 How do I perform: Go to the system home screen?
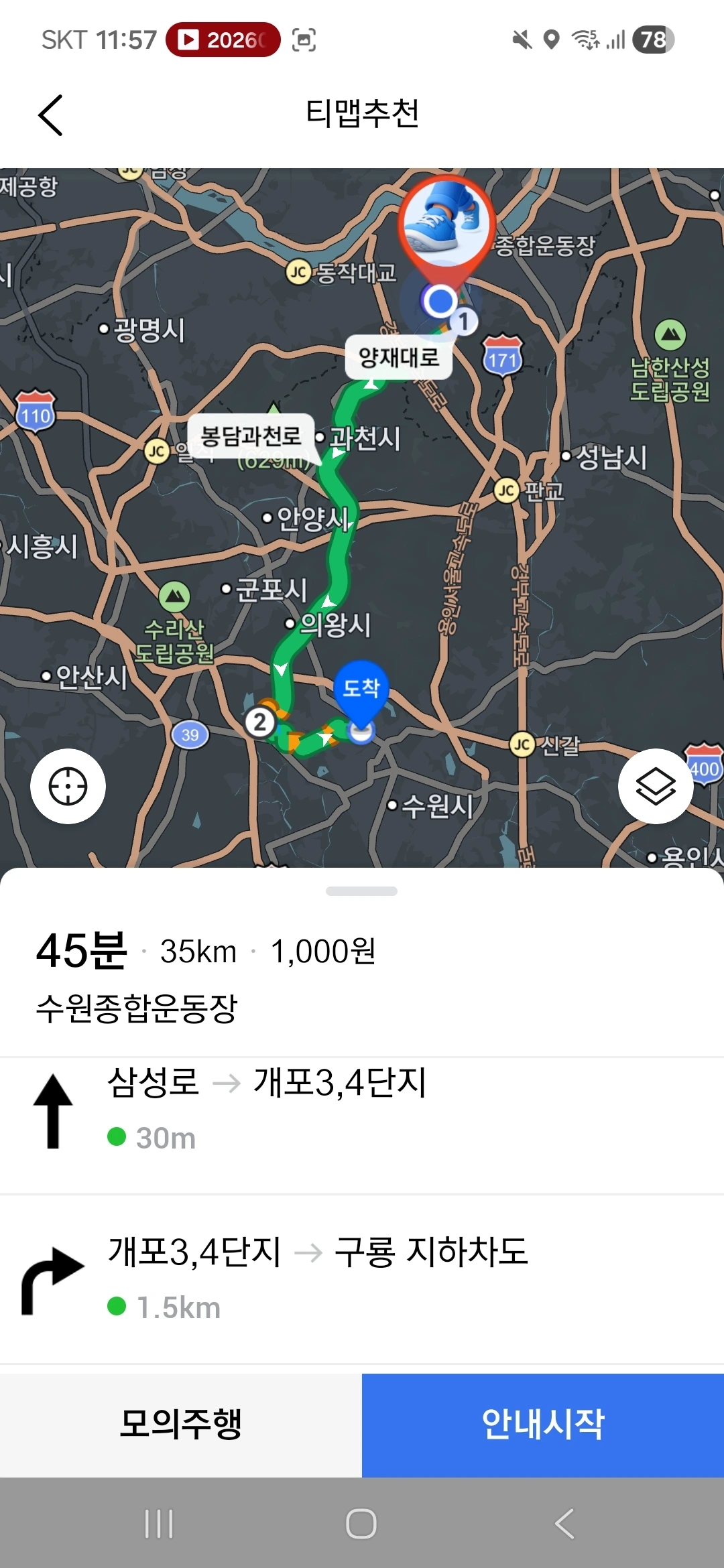pos(361,1523)
